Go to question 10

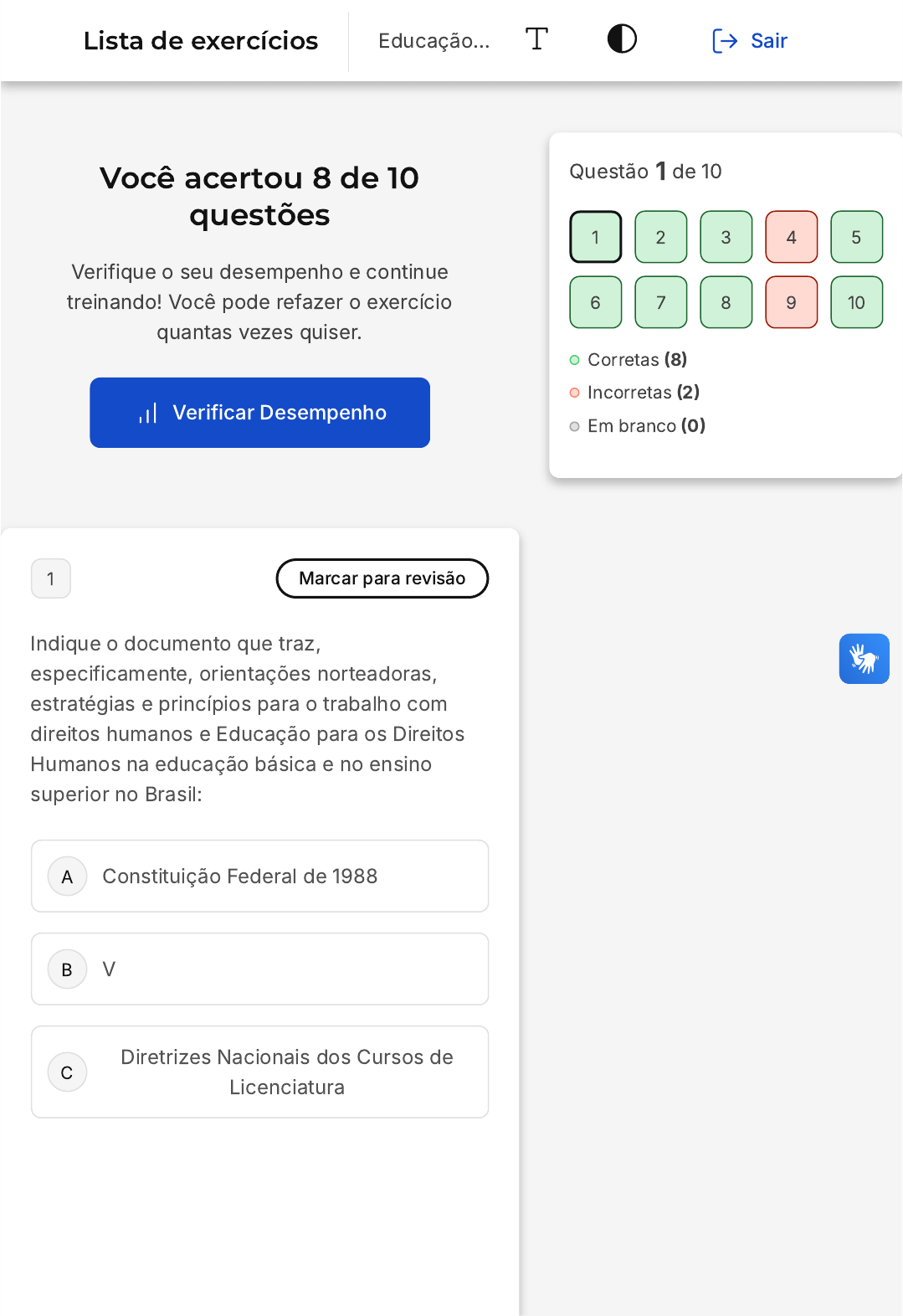coord(856,302)
